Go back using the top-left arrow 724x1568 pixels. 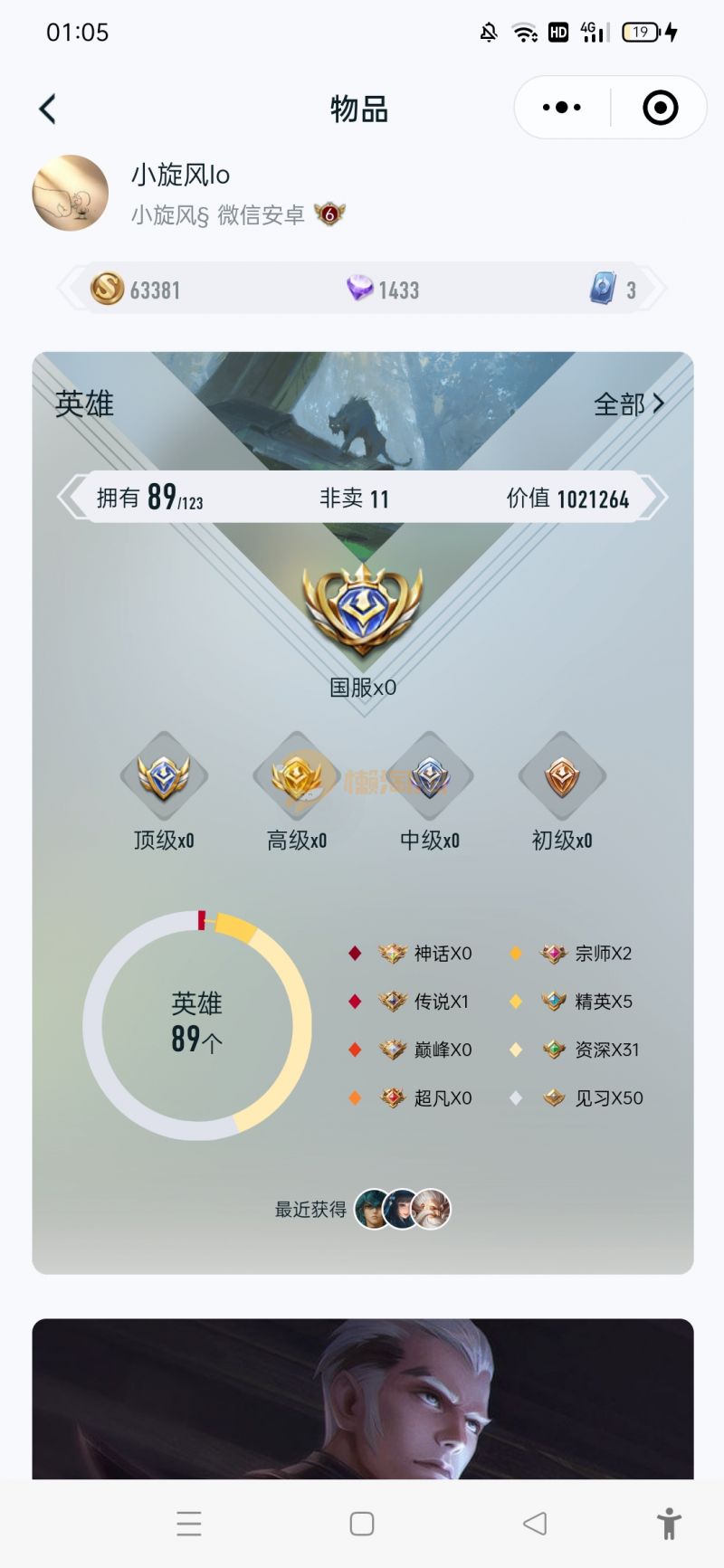[48, 109]
